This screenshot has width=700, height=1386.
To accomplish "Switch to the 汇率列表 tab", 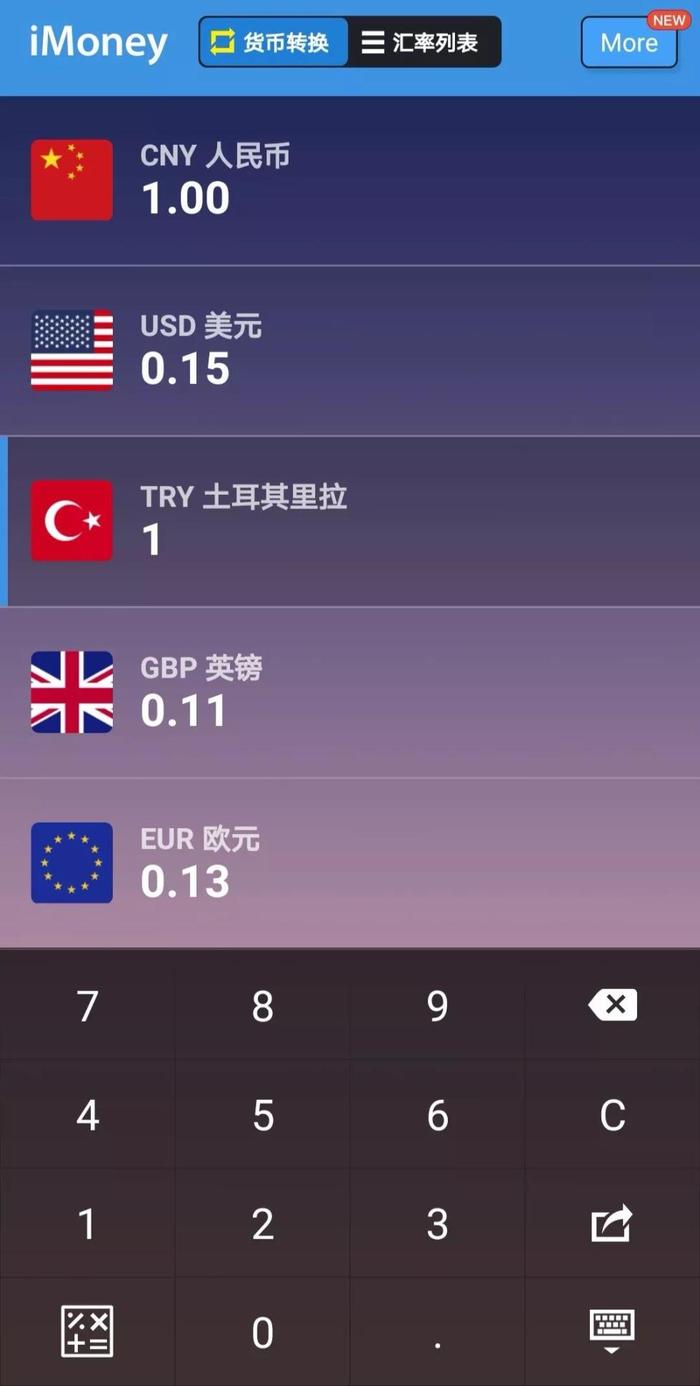I will coord(422,42).
